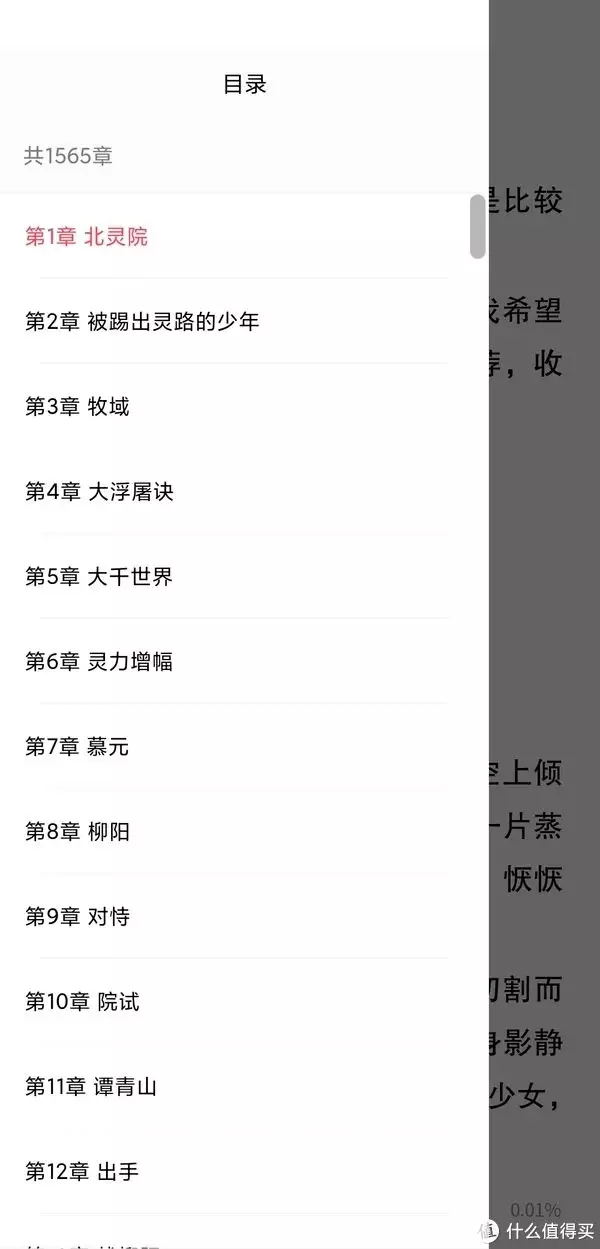Open 第12章 出手
This screenshot has height=1249, width=600.
pos(82,1172)
